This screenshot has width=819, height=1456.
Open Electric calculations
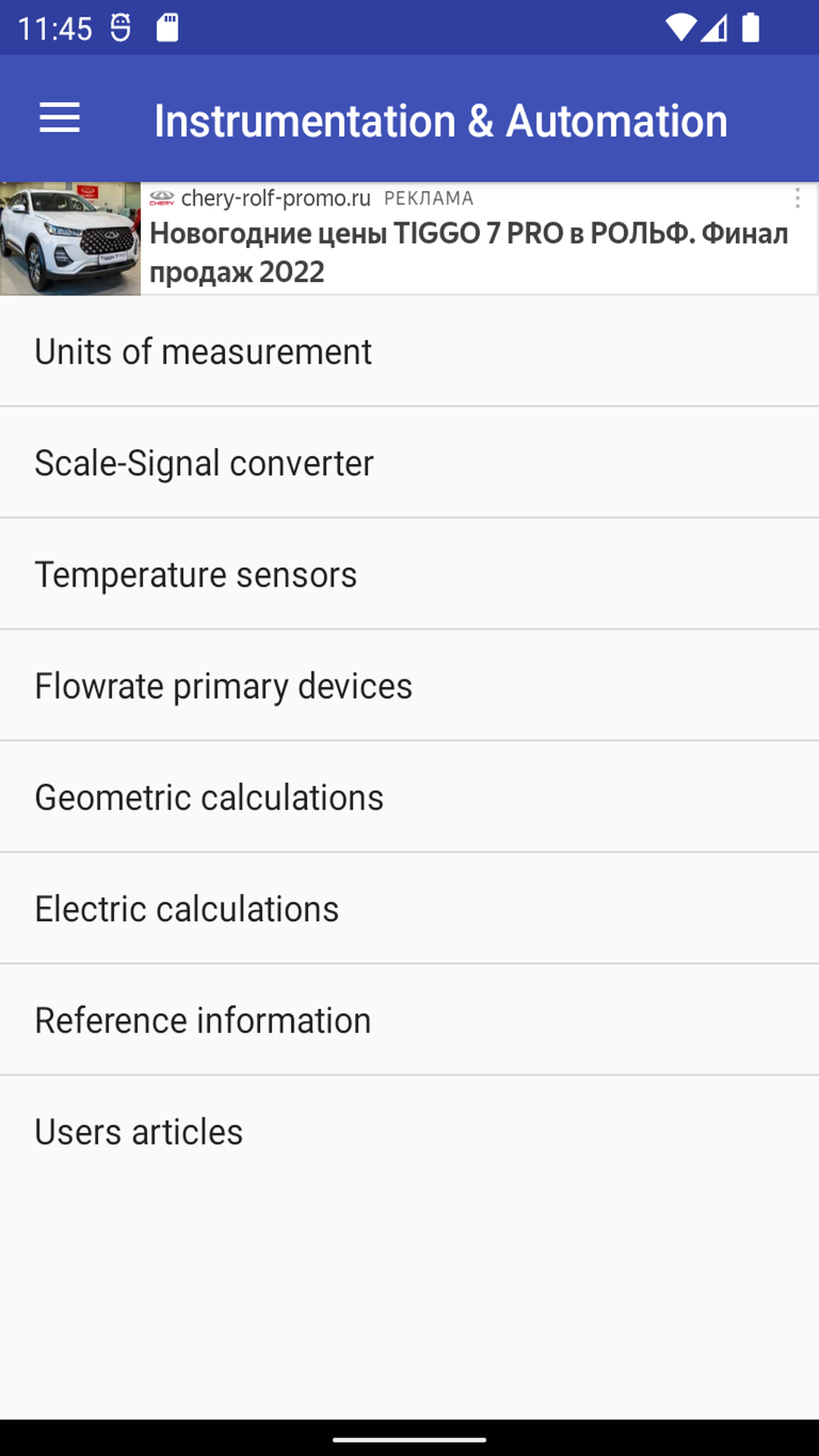187,908
